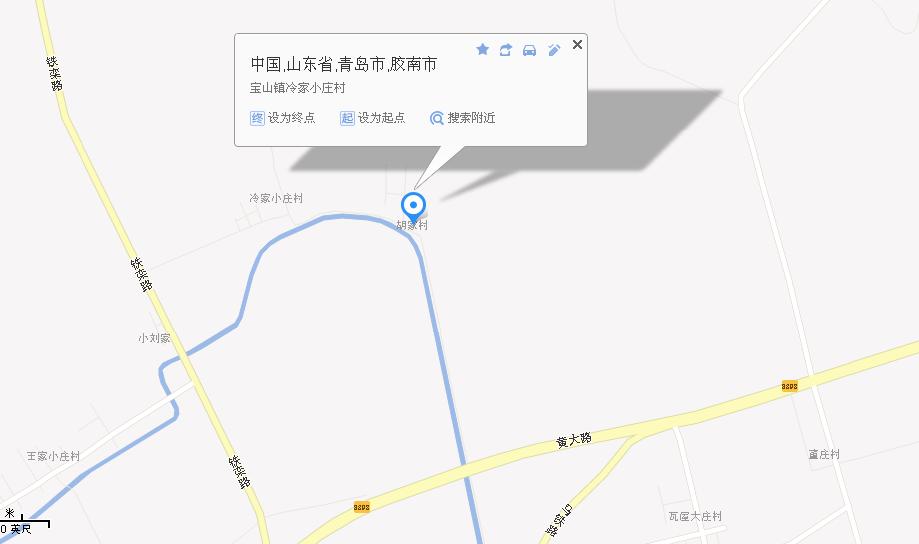
Task: Tap the blue location pin marker
Action: tap(413, 207)
